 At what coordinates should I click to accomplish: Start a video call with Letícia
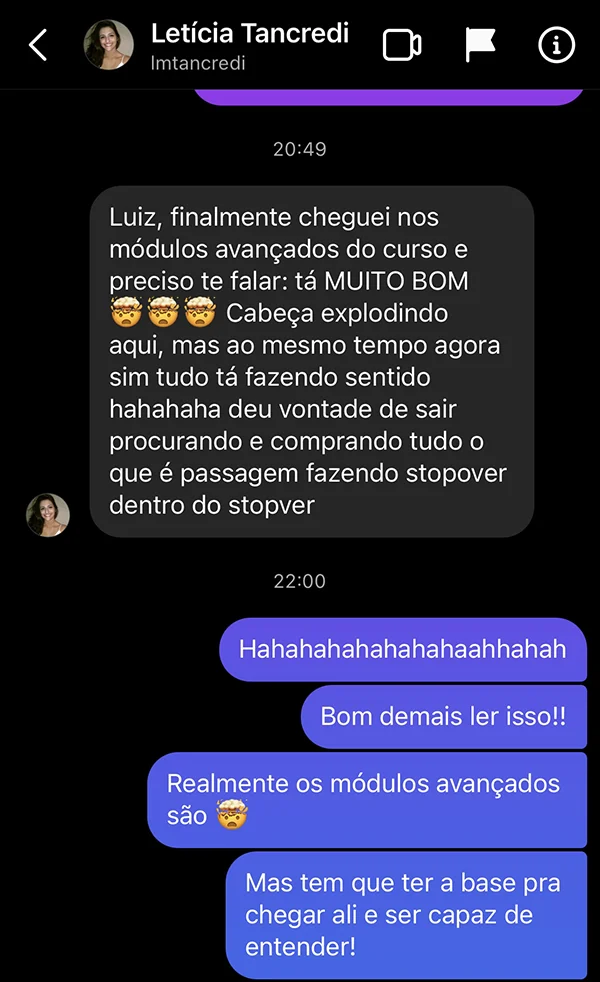(402, 45)
